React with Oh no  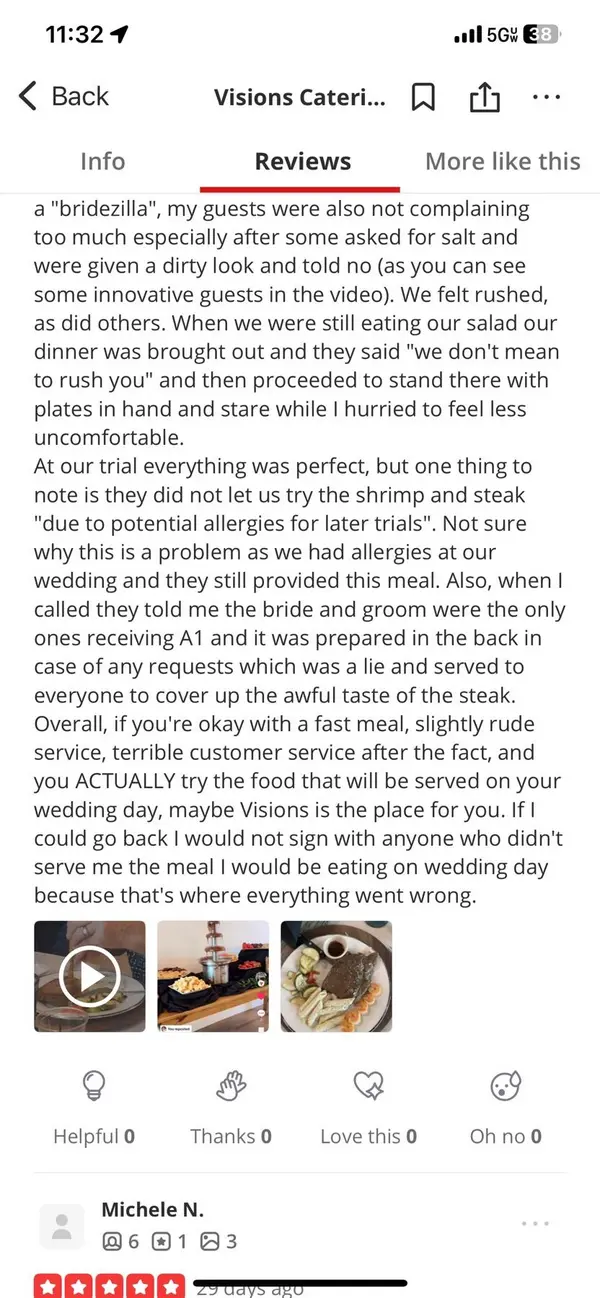(x=505, y=1106)
